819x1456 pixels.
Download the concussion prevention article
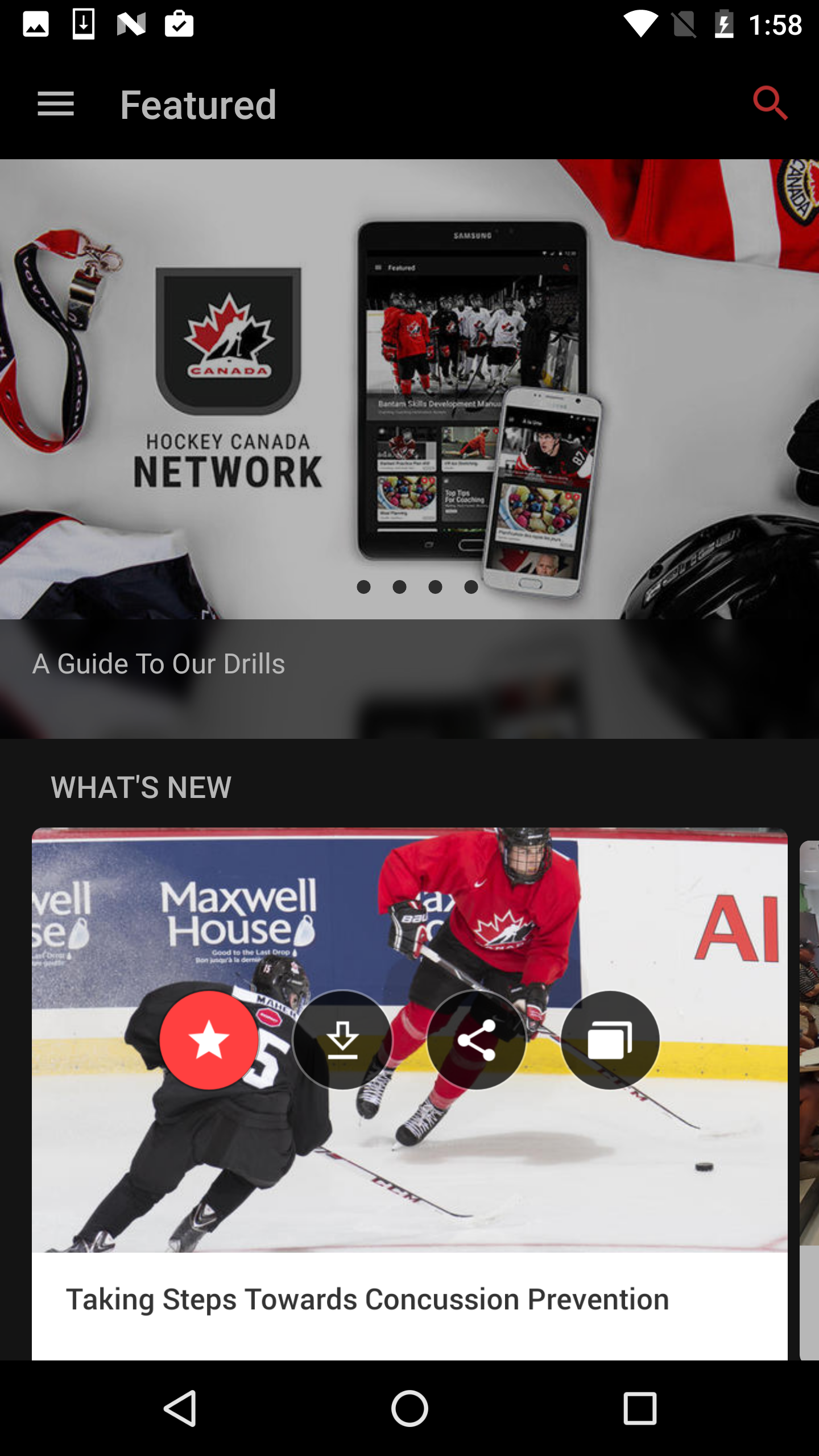[x=342, y=1040]
